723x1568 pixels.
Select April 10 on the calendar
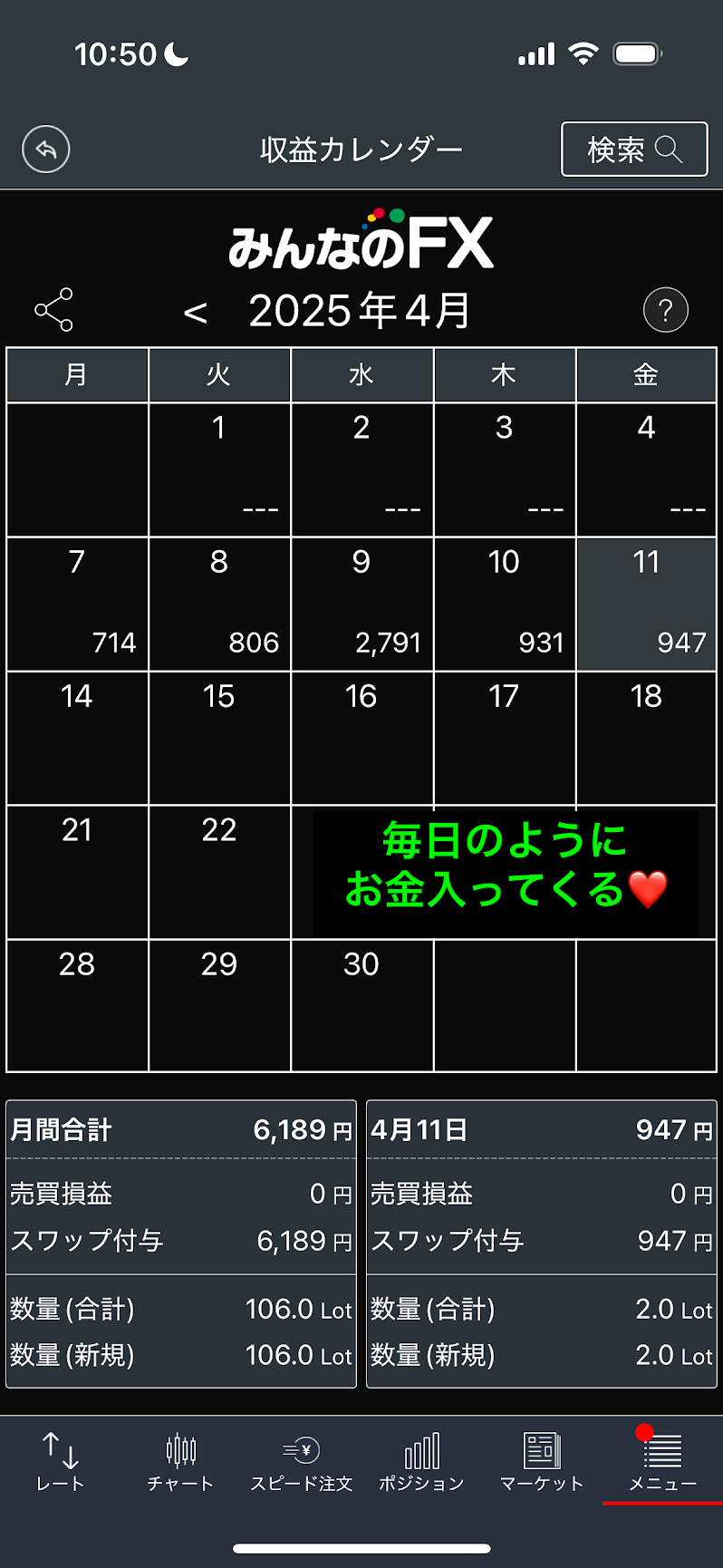point(504,604)
